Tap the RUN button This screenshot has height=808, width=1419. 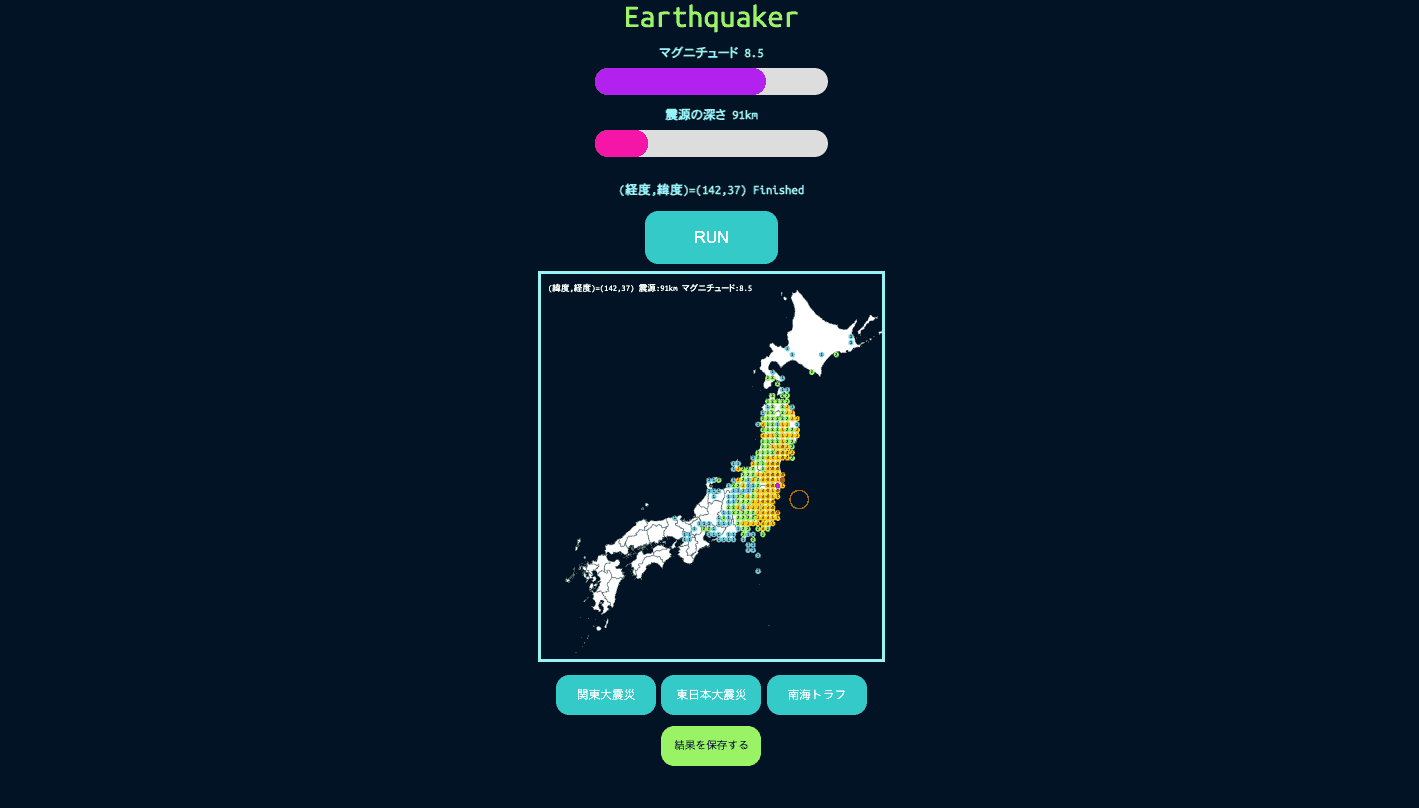[x=711, y=238]
